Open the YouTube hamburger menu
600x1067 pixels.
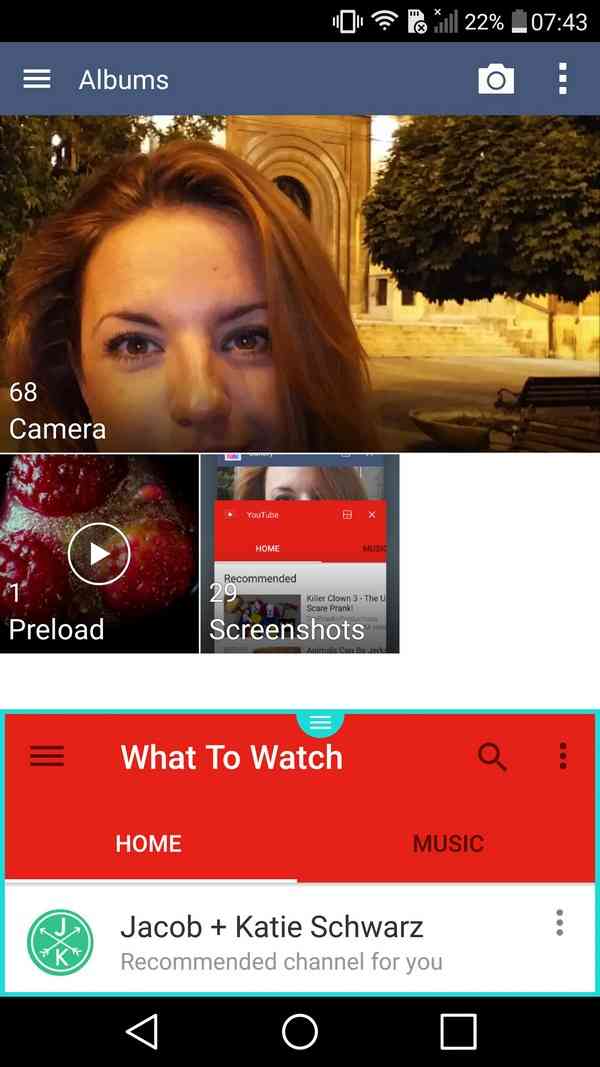[47, 757]
